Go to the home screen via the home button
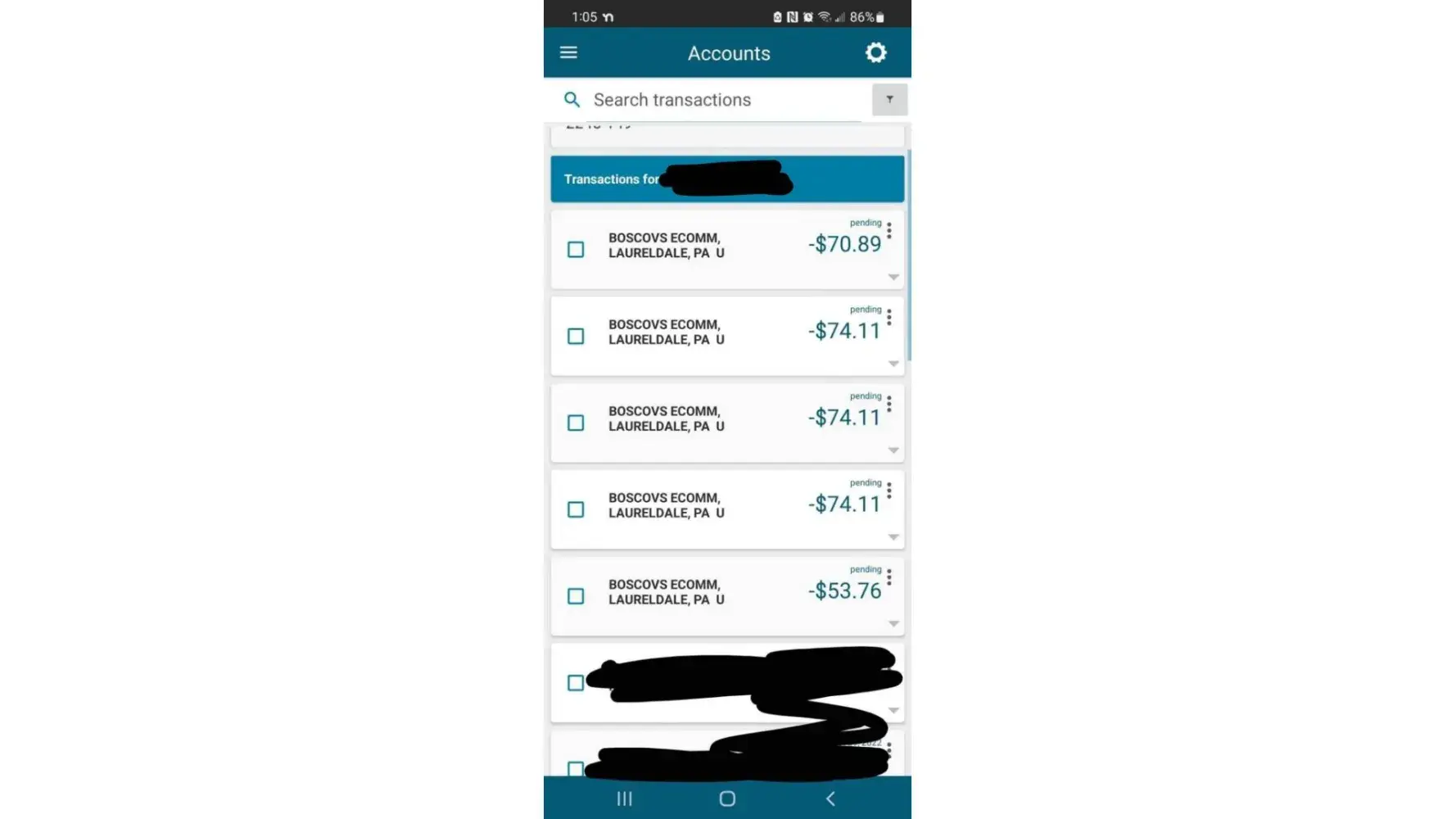 [x=727, y=799]
